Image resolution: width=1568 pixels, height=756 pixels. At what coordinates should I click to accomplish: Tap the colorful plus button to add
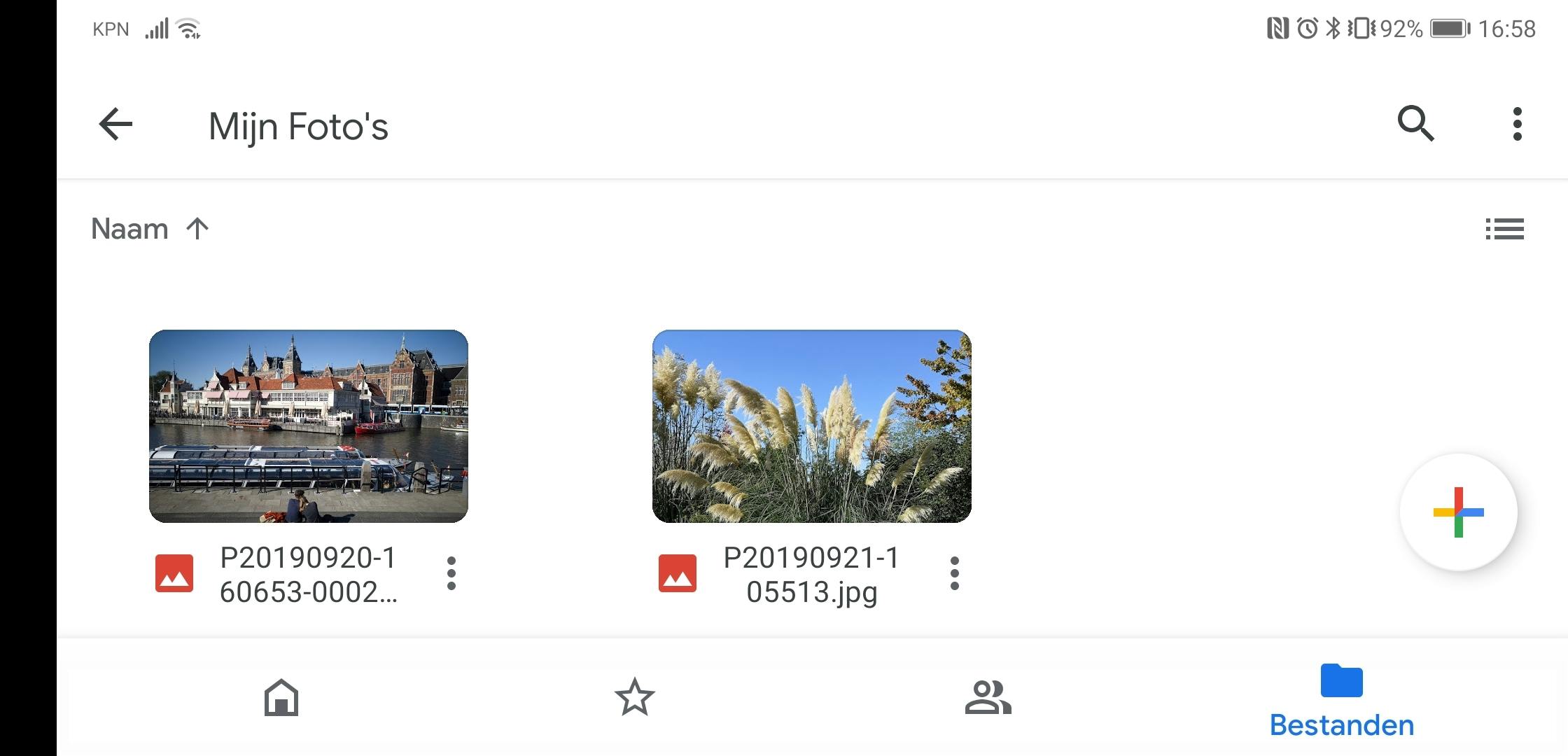coord(1458,512)
